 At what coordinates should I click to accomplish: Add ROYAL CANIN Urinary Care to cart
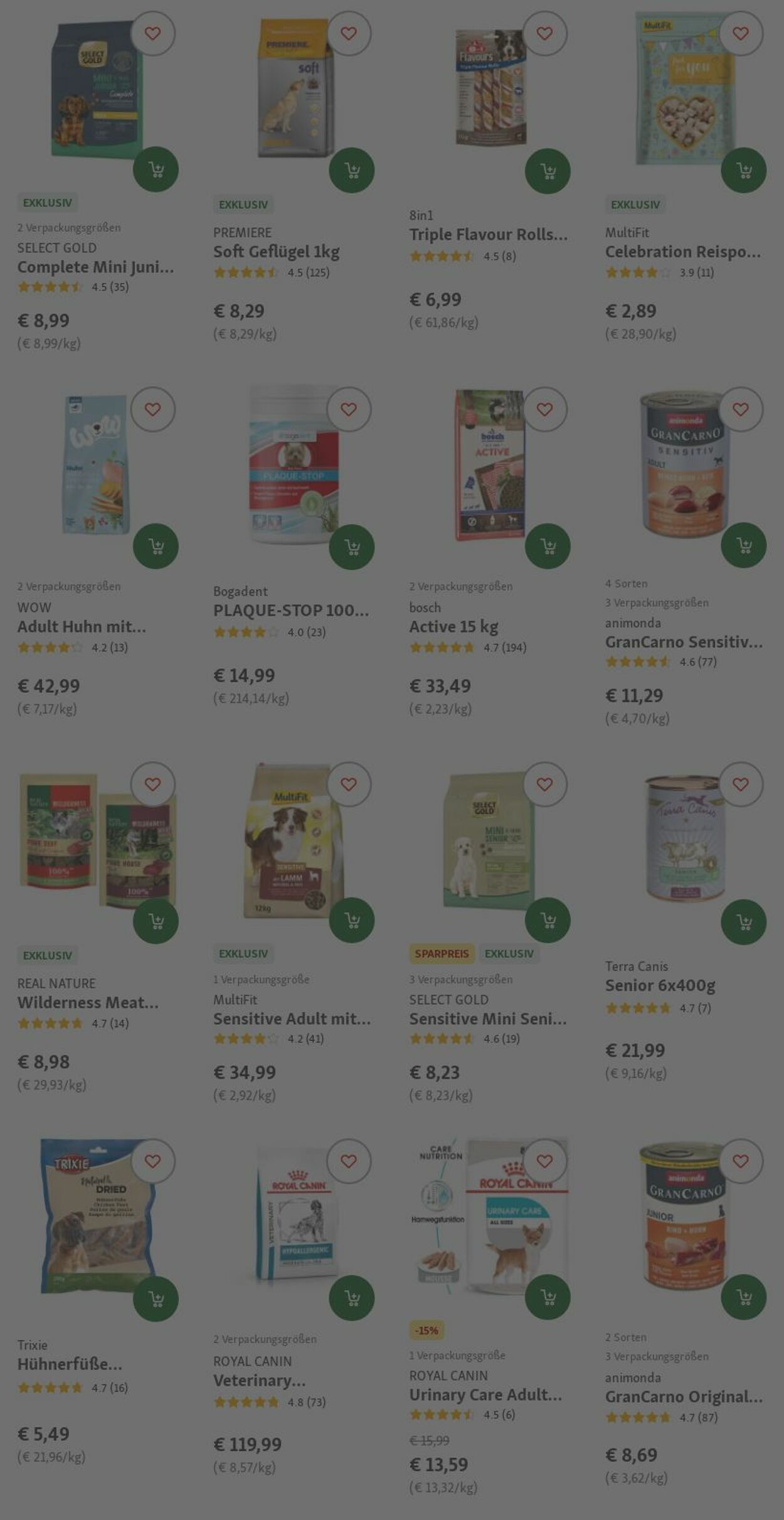[548, 1297]
